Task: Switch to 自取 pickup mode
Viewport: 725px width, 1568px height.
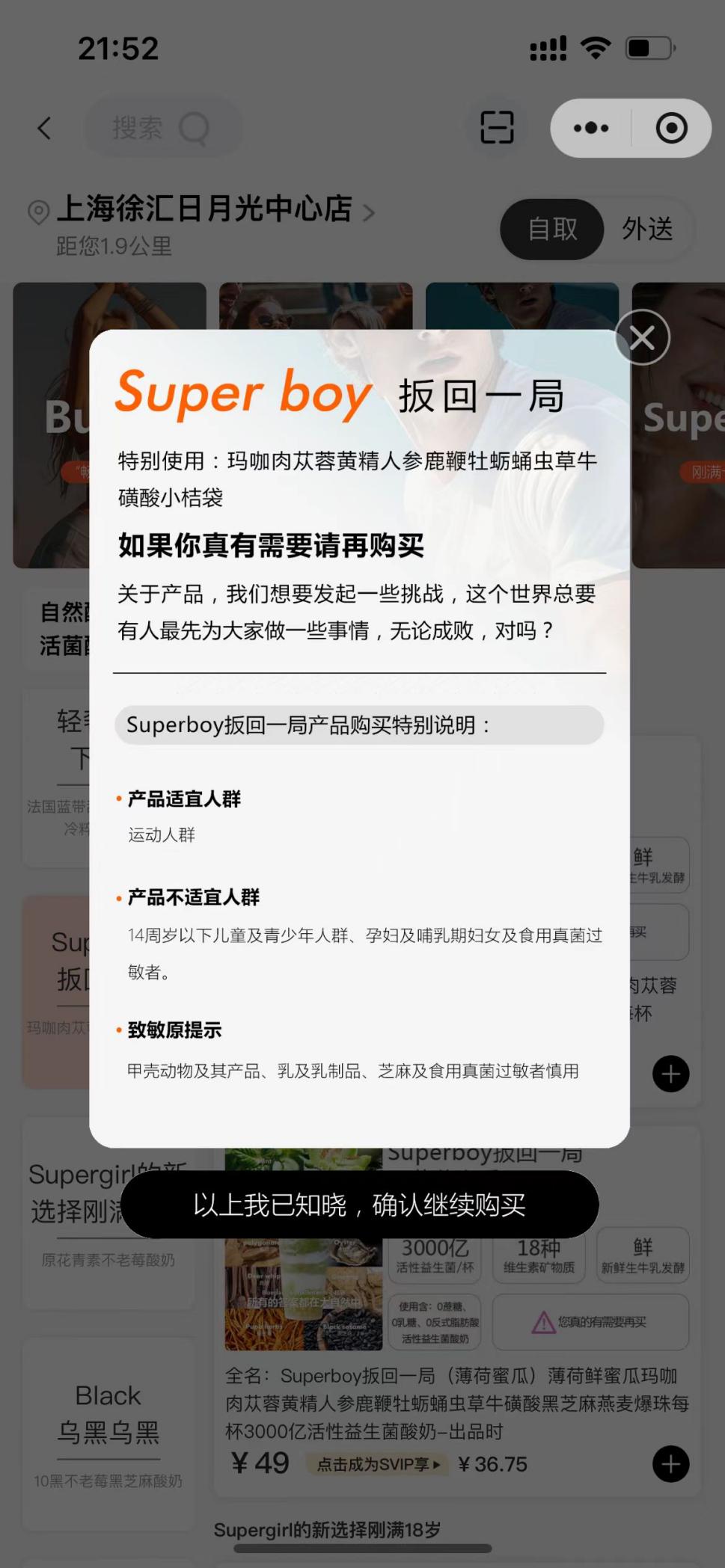Action: (x=552, y=229)
